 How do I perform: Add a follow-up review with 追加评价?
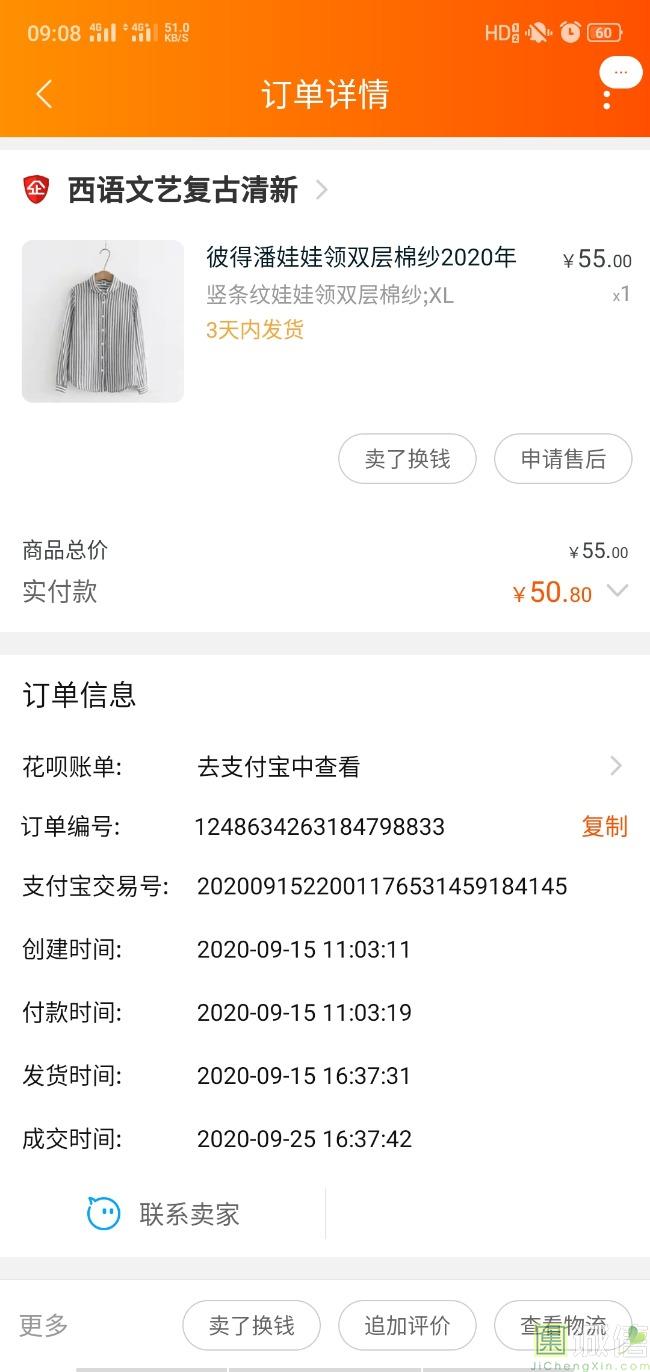[x=407, y=1325]
